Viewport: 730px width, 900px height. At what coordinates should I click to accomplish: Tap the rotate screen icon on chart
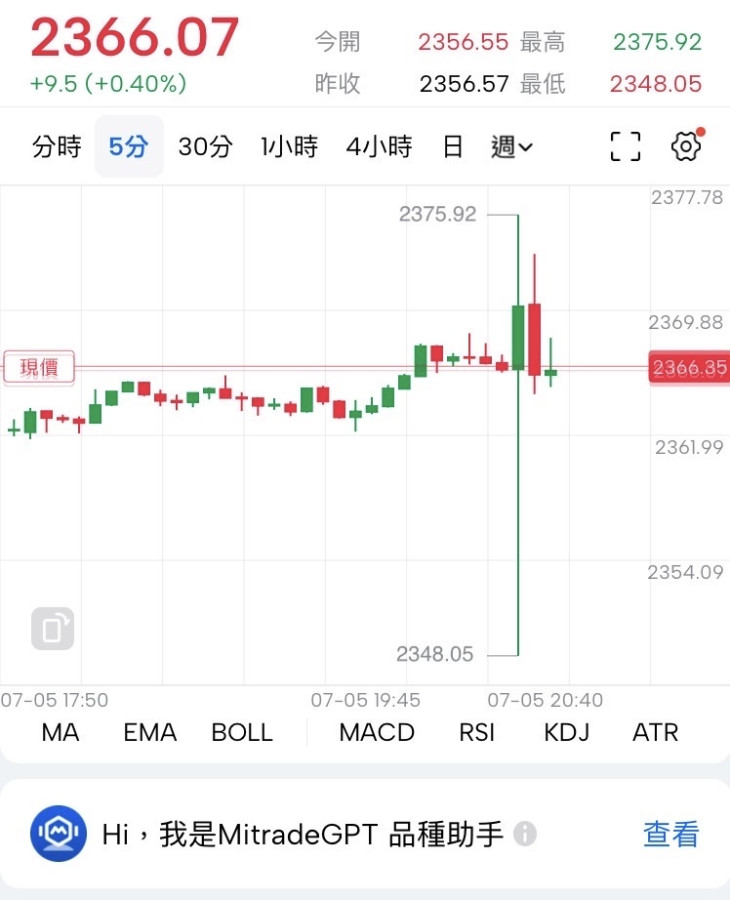52,629
